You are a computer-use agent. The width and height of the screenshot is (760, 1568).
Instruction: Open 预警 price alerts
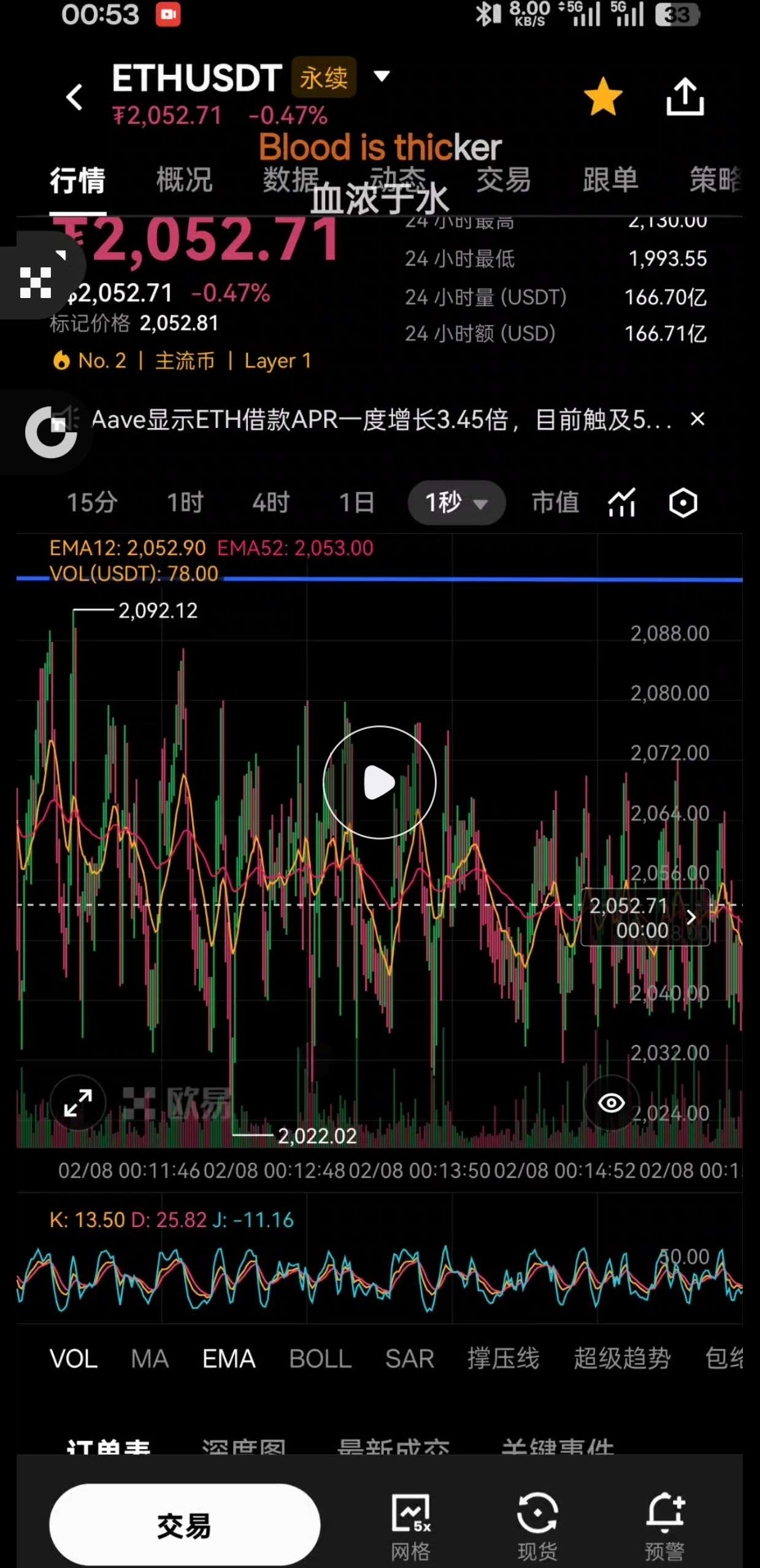[665, 1525]
